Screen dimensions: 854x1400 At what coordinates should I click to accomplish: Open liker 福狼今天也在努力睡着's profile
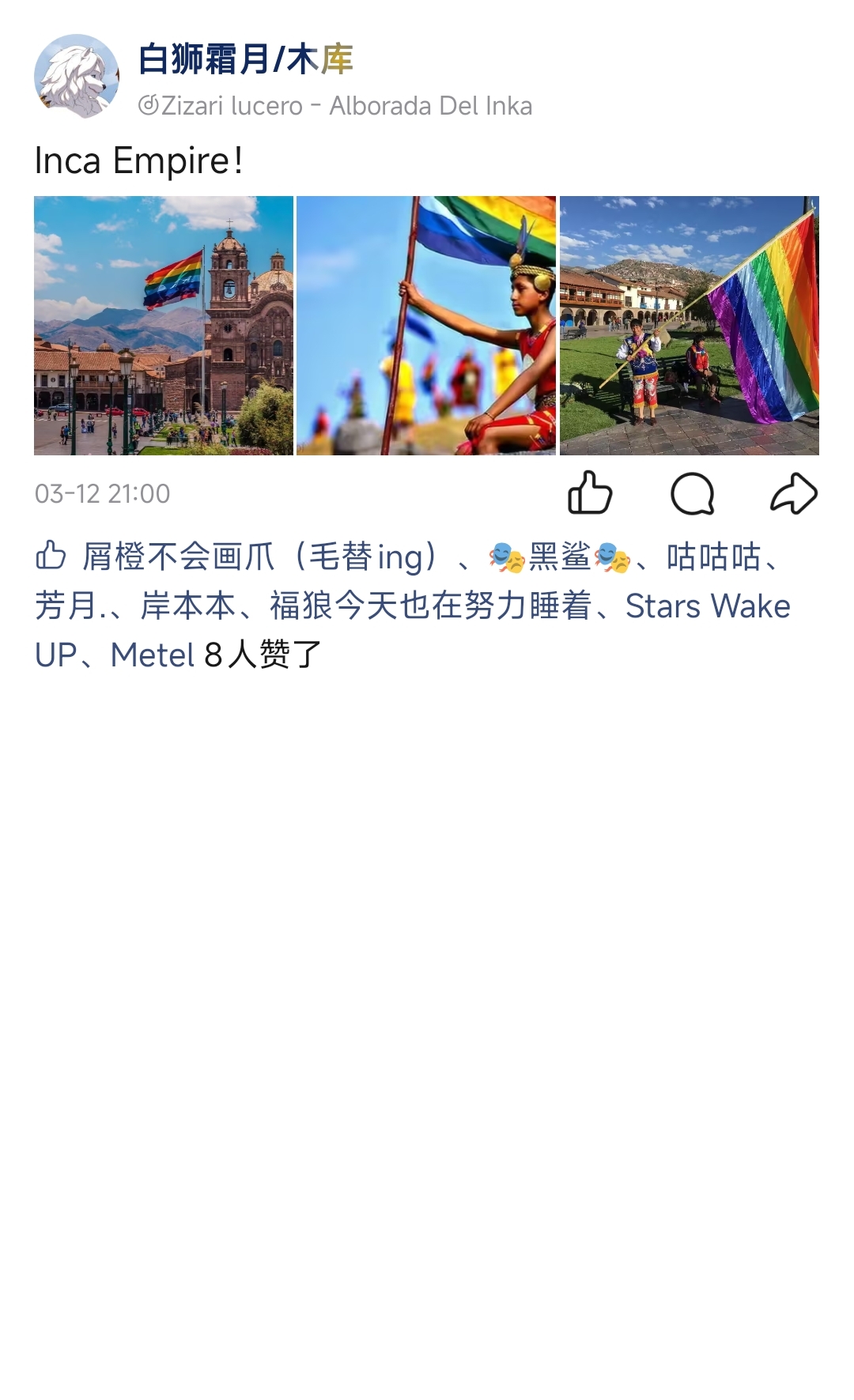click(x=431, y=606)
